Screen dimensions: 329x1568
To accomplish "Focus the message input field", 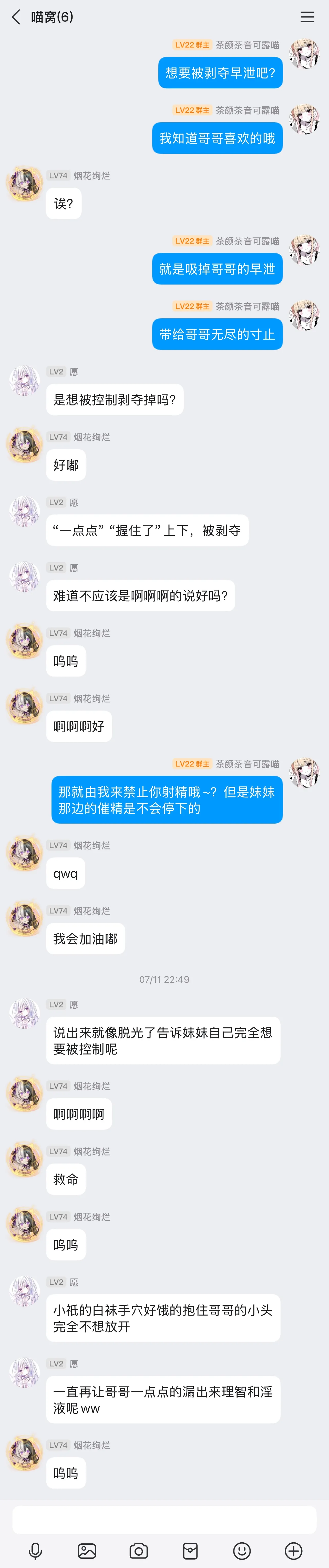I will pyautogui.click(x=164, y=1519).
